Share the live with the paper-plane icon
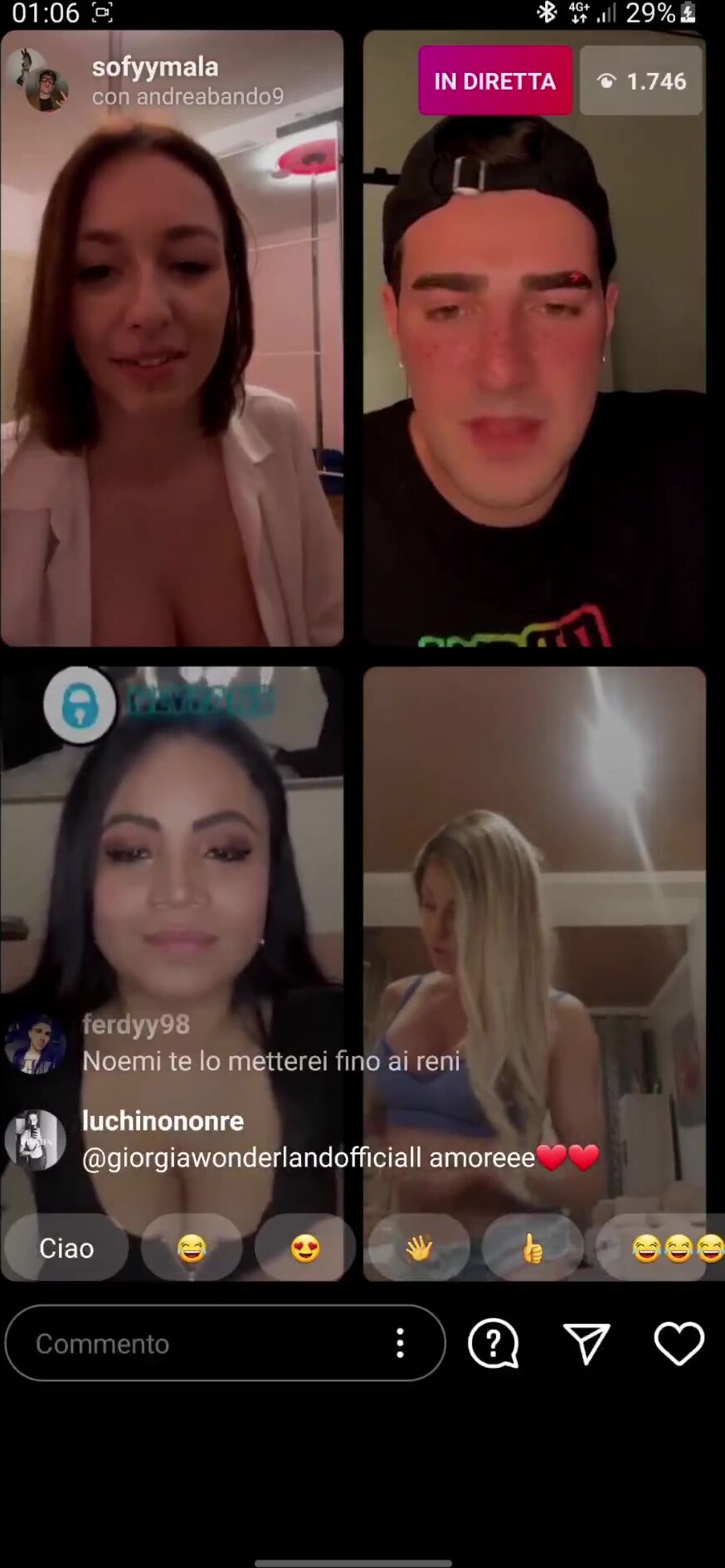Image resolution: width=725 pixels, height=1568 pixels. point(586,1343)
